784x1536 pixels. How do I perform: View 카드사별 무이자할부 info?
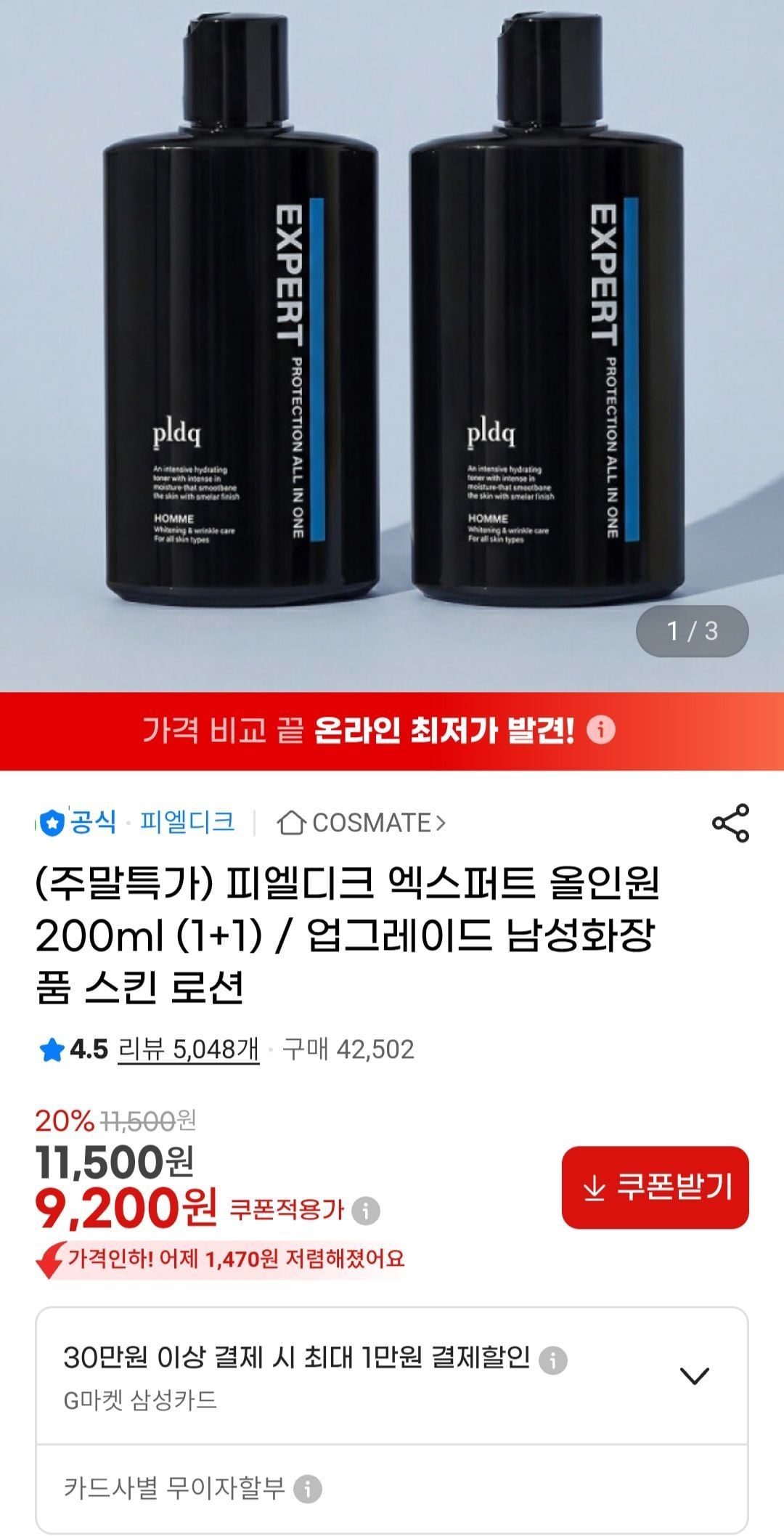click(308, 1489)
